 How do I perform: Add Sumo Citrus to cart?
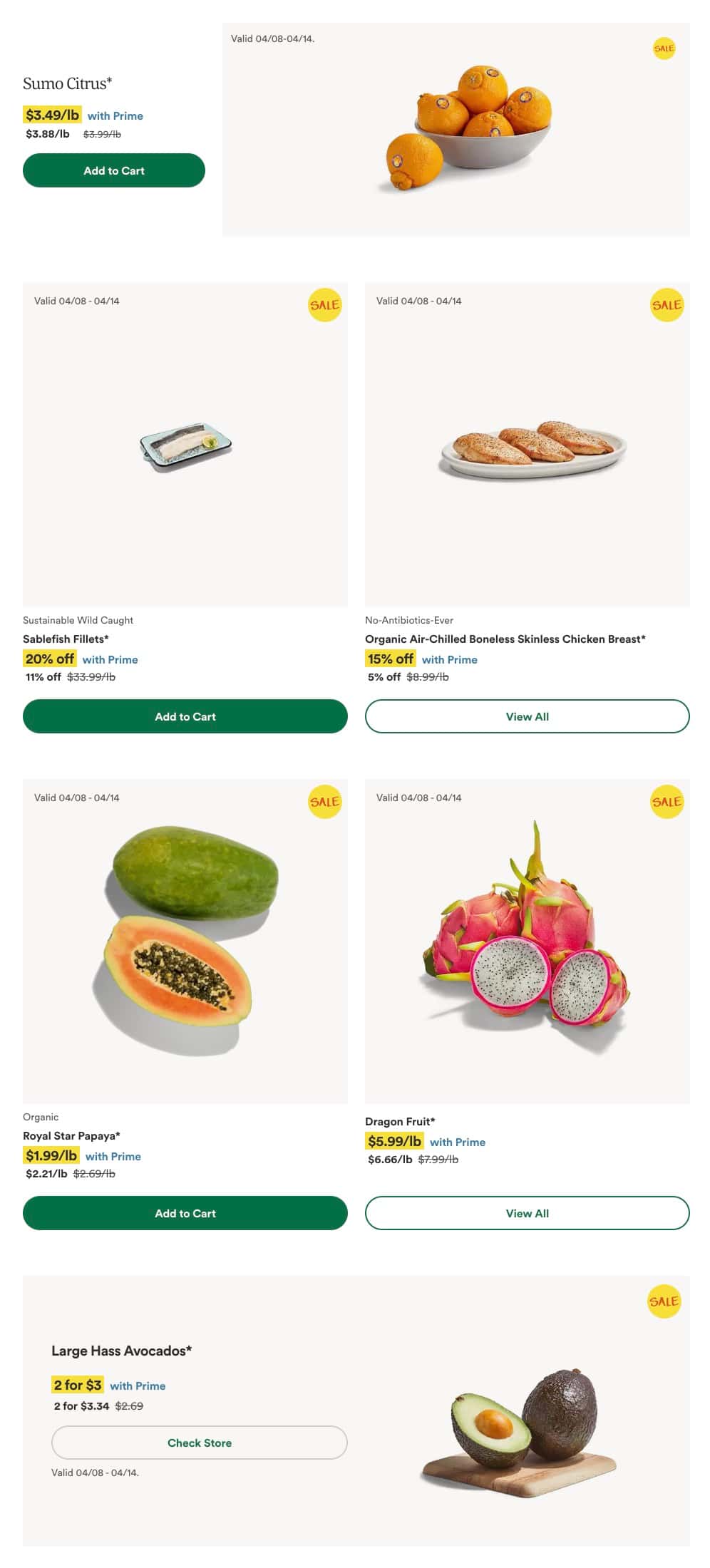[x=114, y=170]
